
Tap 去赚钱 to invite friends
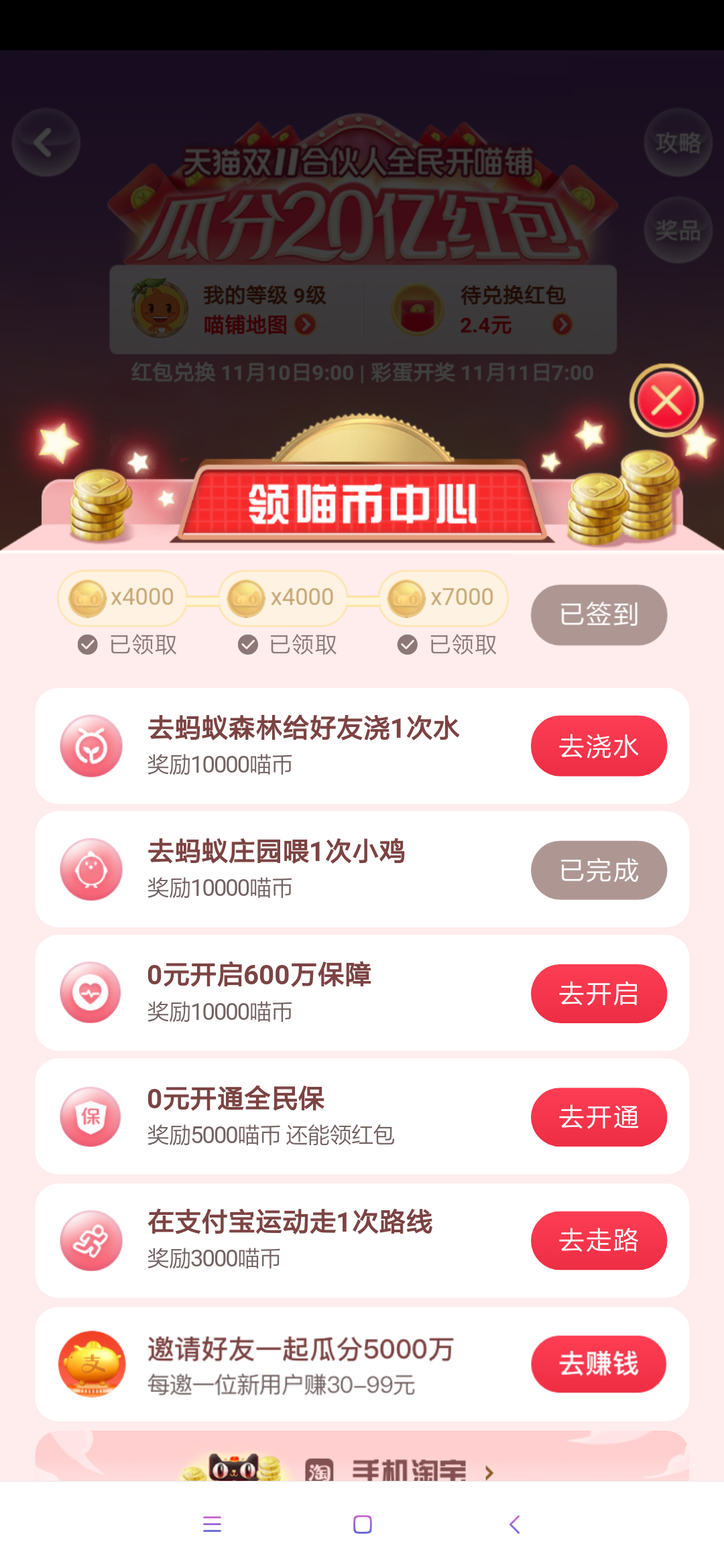point(599,1364)
